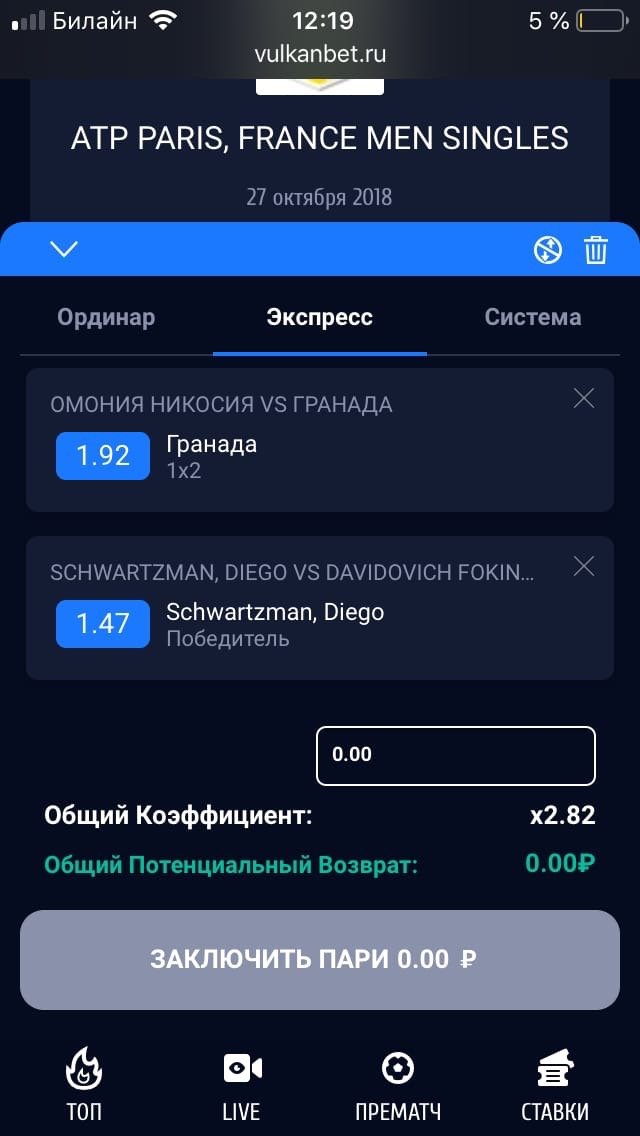Remove the Омония Никосия vs Гранада bet
This screenshot has height=1136, width=640.
[x=583, y=399]
